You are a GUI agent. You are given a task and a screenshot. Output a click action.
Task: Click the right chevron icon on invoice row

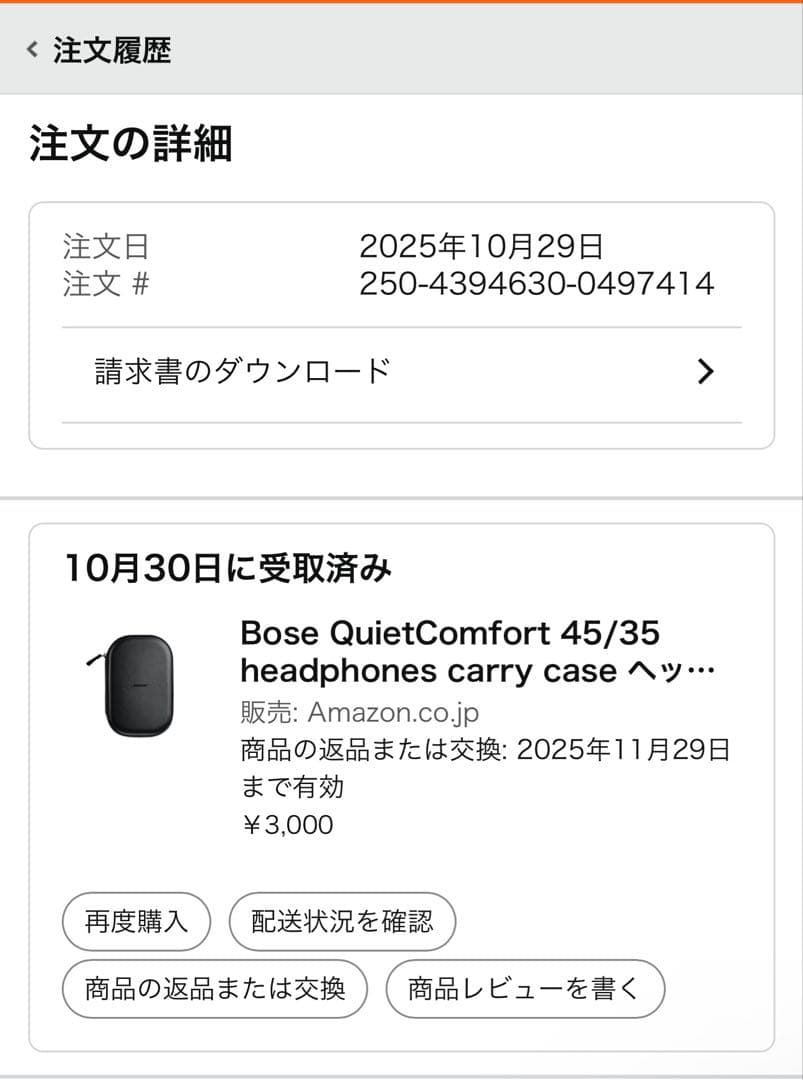(706, 371)
